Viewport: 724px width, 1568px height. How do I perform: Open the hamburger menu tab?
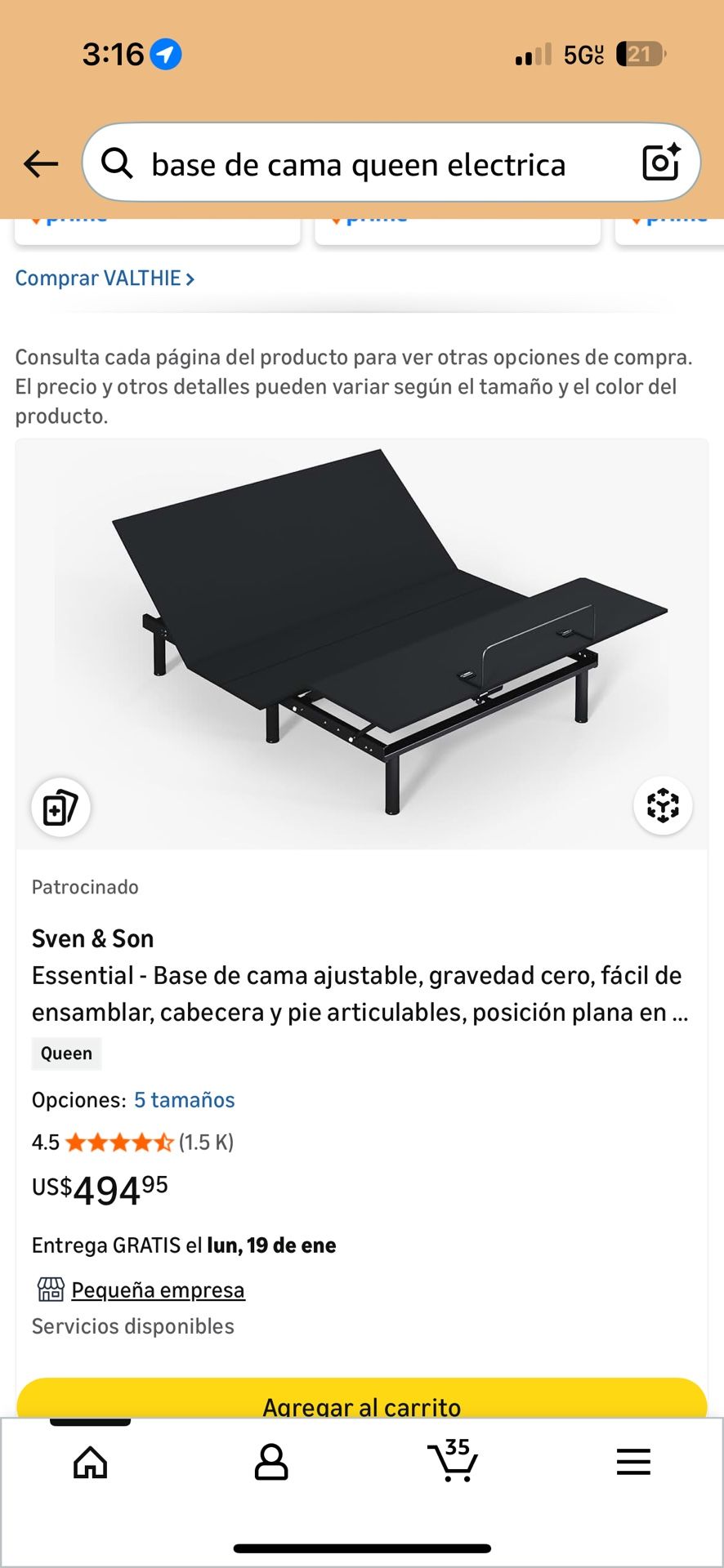(x=633, y=1462)
